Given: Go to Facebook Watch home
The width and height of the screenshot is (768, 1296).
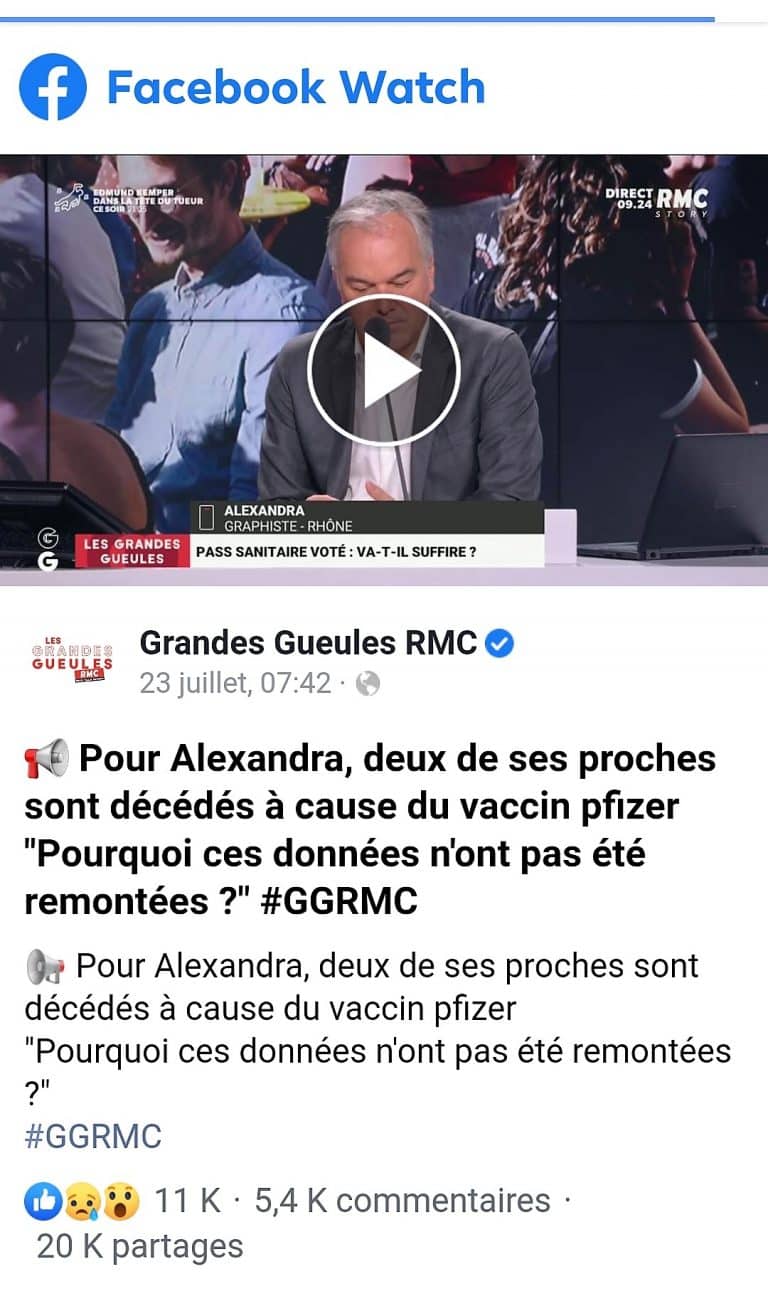Looking at the screenshot, I should pyautogui.click(x=252, y=87).
